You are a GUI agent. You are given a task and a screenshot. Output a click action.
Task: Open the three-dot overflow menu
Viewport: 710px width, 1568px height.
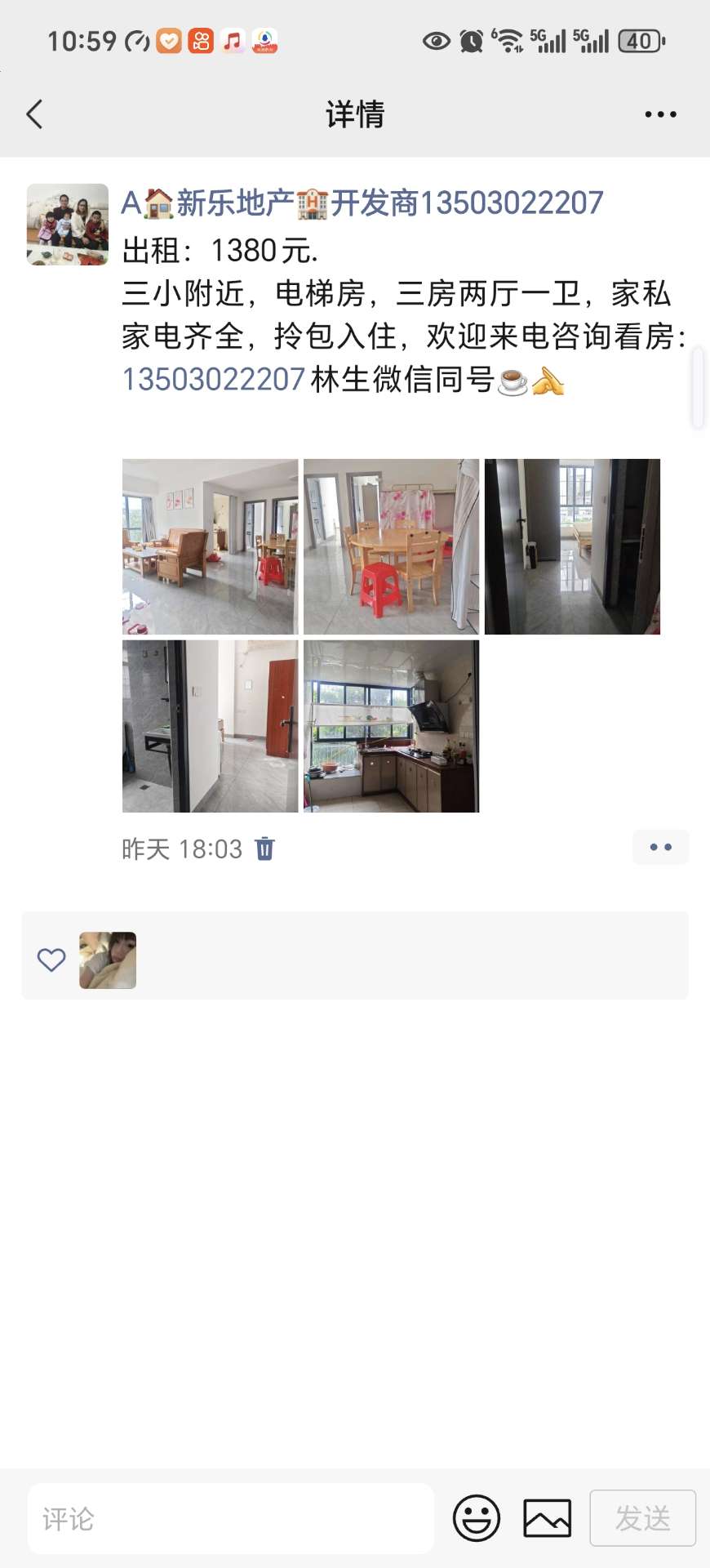click(x=660, y=114)
